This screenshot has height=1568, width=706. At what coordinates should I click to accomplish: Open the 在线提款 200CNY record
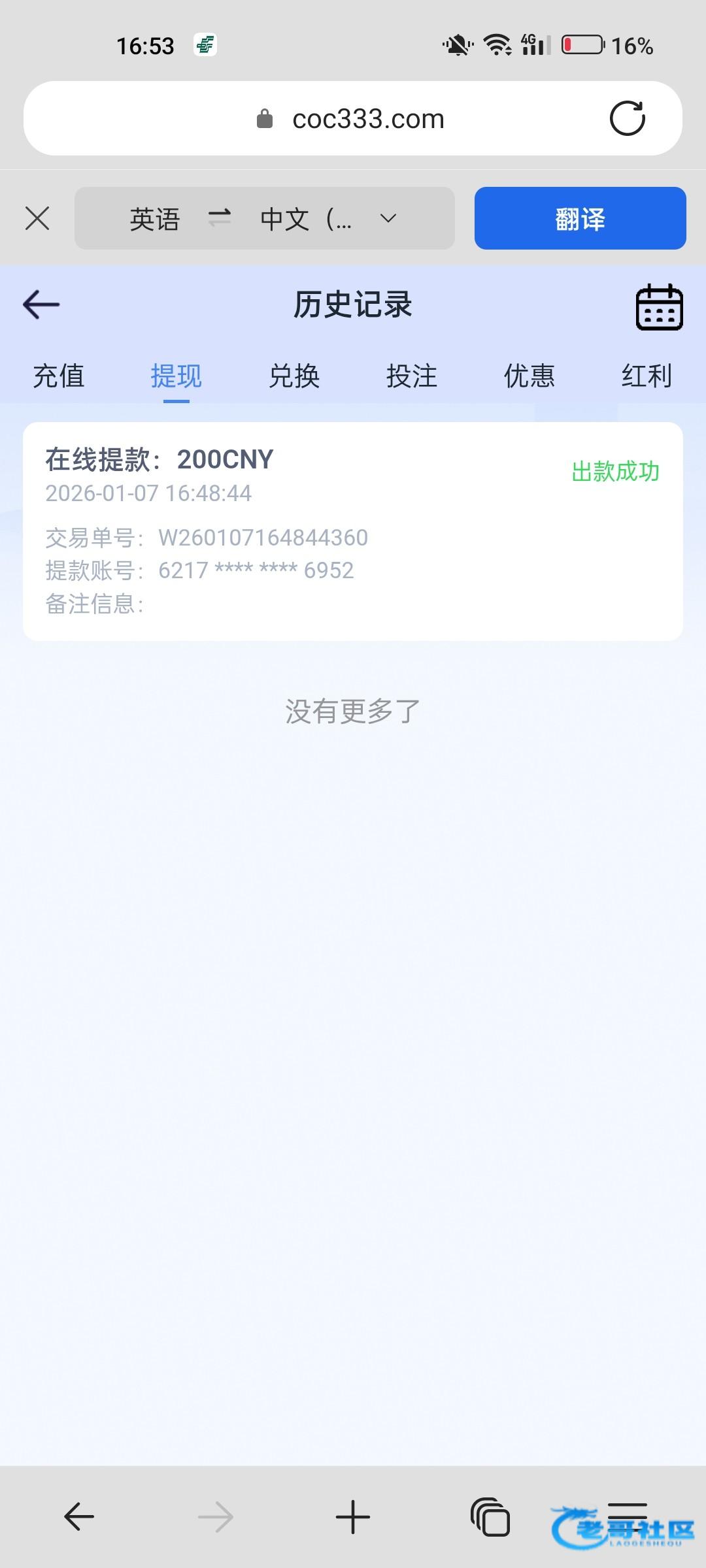[x=353, y=531]
